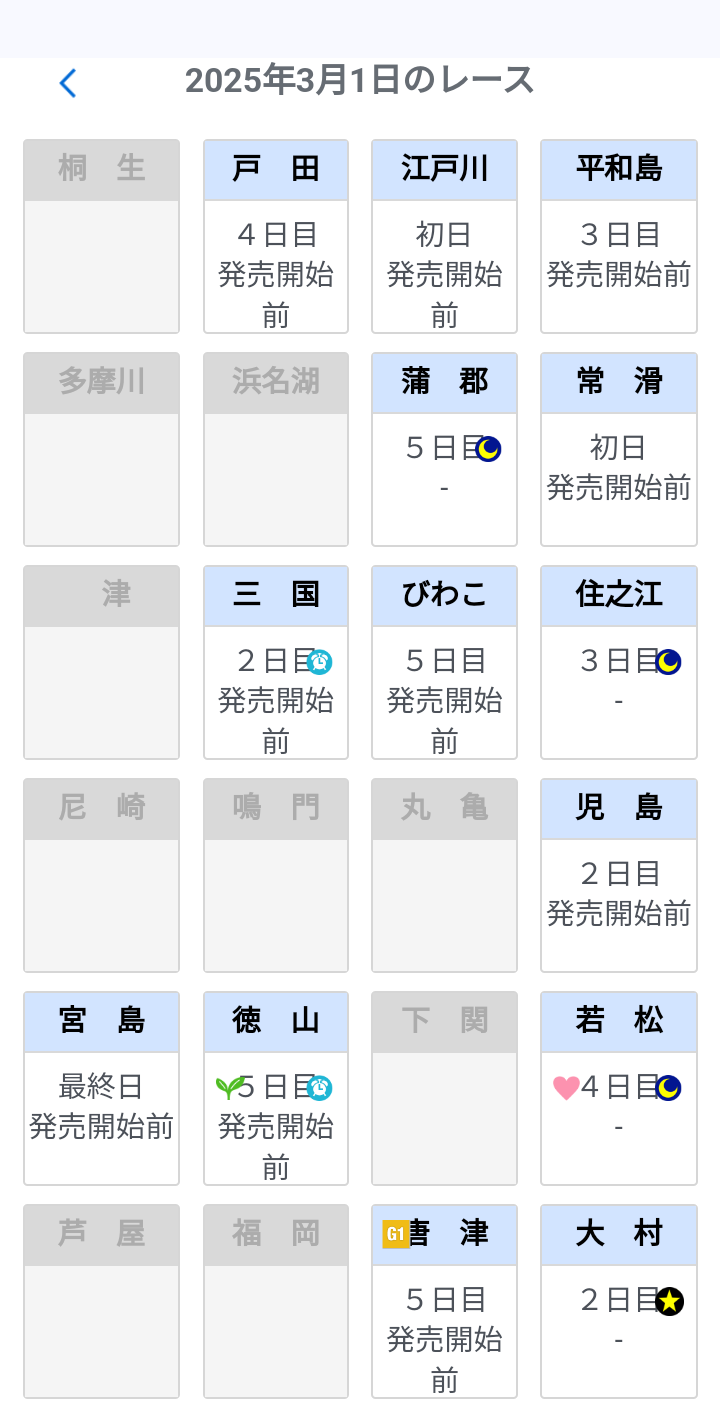Open the 若松 race card
Image resolution: width=720 pixels, height=1407 pixels.
click(x=618, y=1088)
